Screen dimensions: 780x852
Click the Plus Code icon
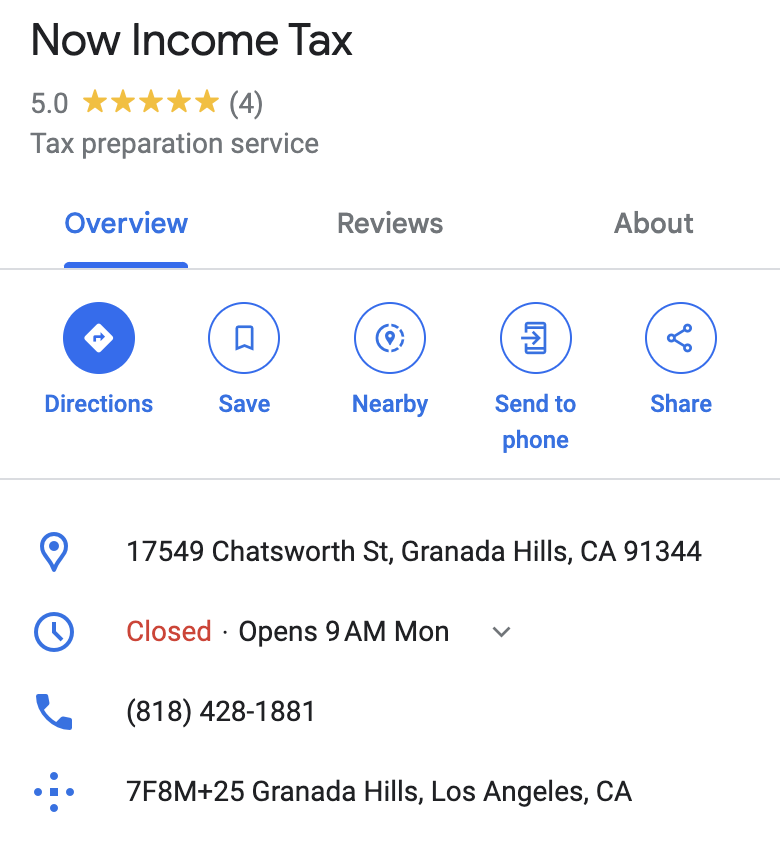click(54, 791)
